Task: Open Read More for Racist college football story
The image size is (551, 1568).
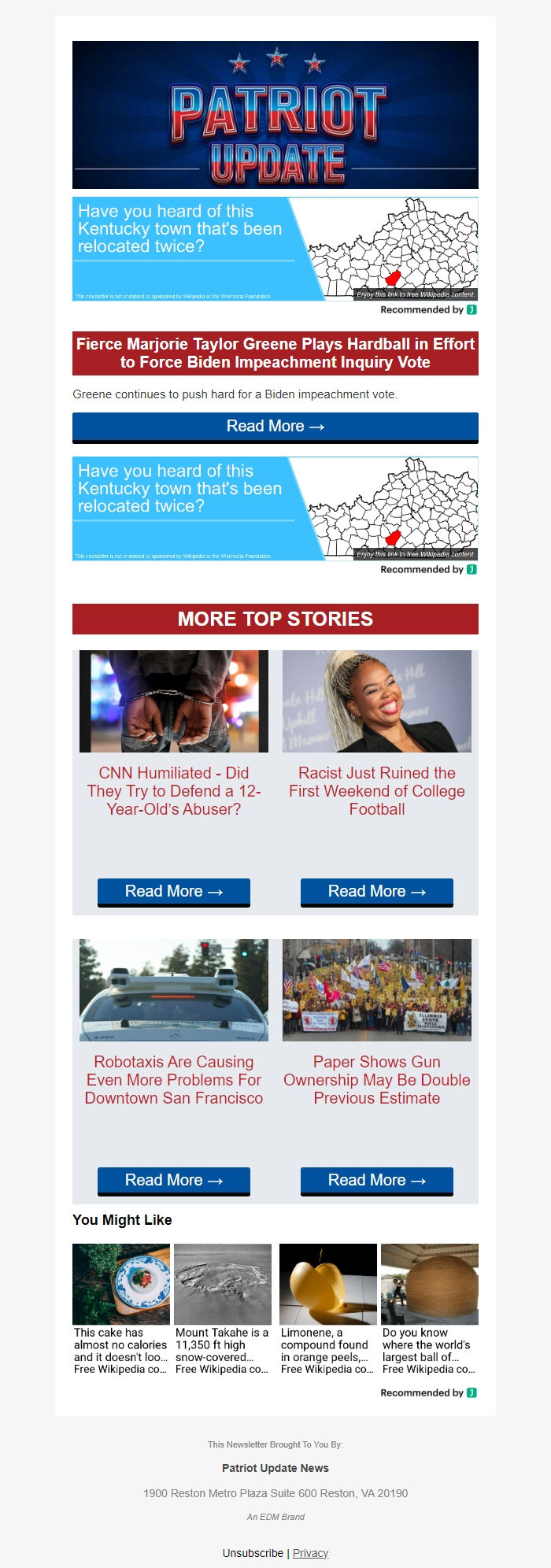Action: point(376,892)
